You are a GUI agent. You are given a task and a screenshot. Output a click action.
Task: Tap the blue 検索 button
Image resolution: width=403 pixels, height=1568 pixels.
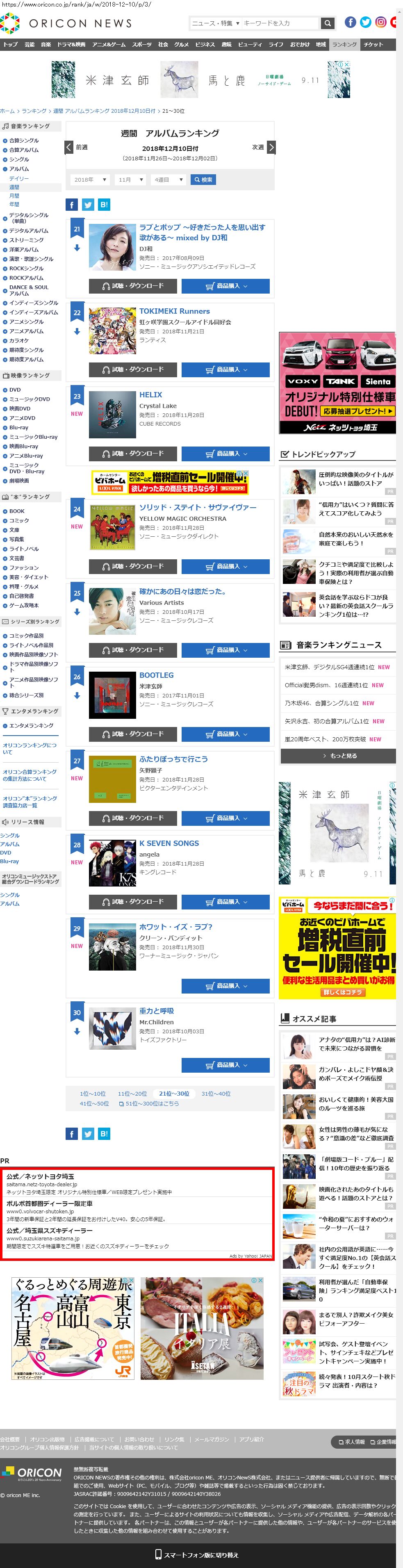point(203,180)
